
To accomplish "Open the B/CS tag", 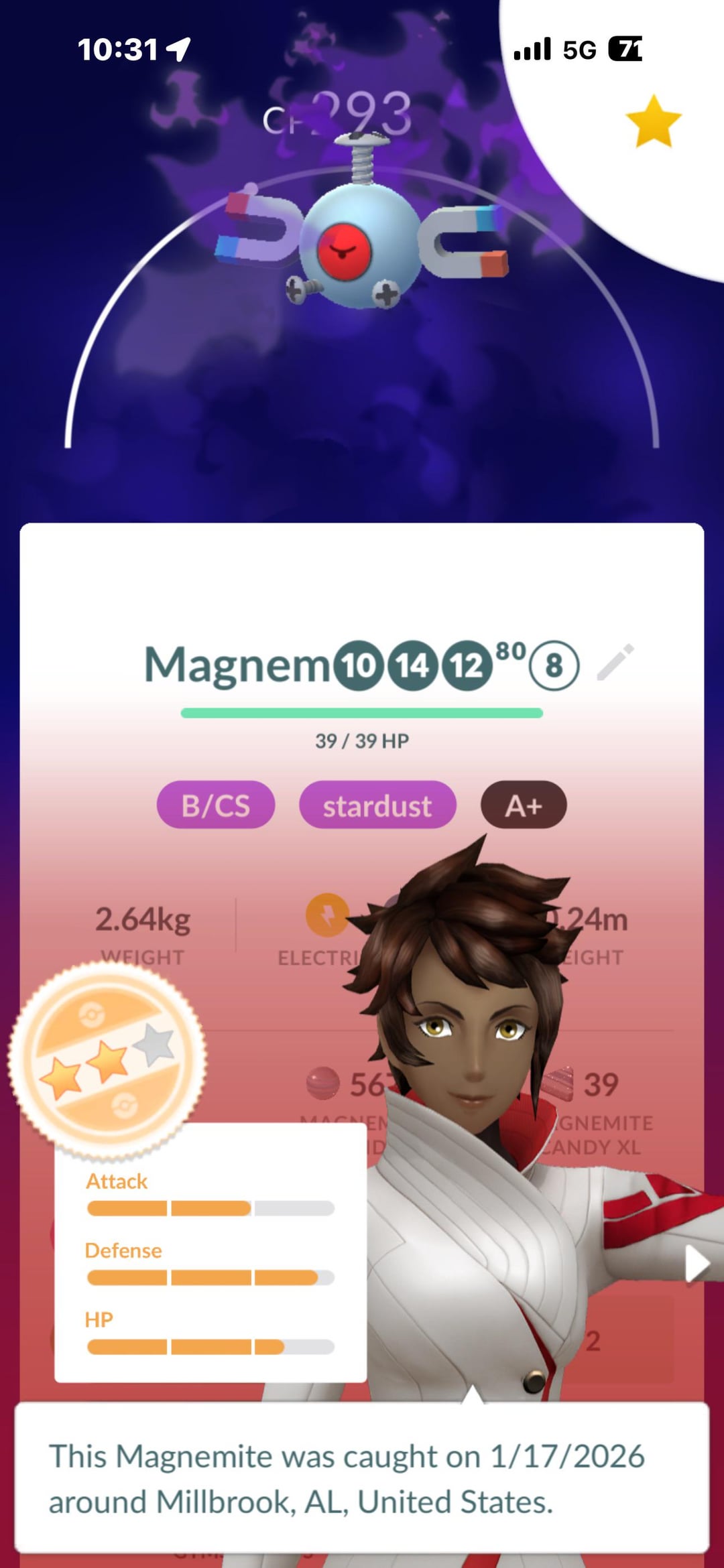I will tap(216, 805).
